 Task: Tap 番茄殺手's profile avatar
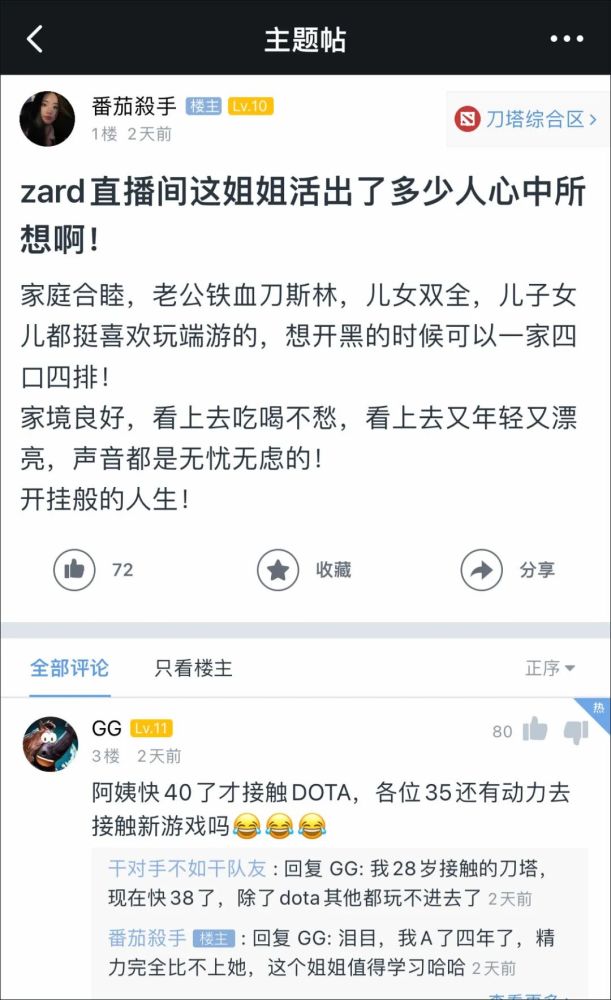pyautogui.click(x=48, y=119)
